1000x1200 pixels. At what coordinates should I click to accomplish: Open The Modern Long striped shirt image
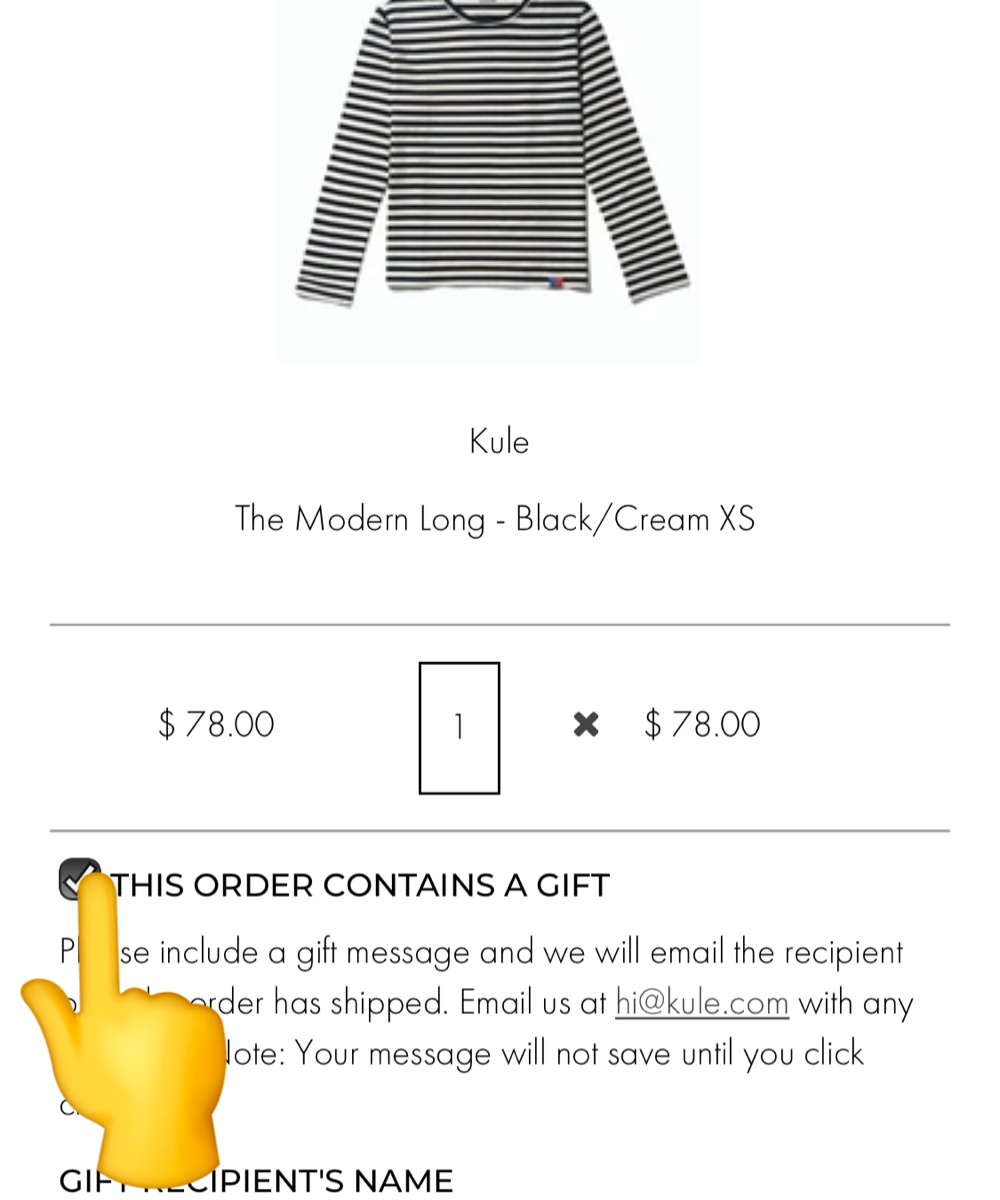coord(492,170)
